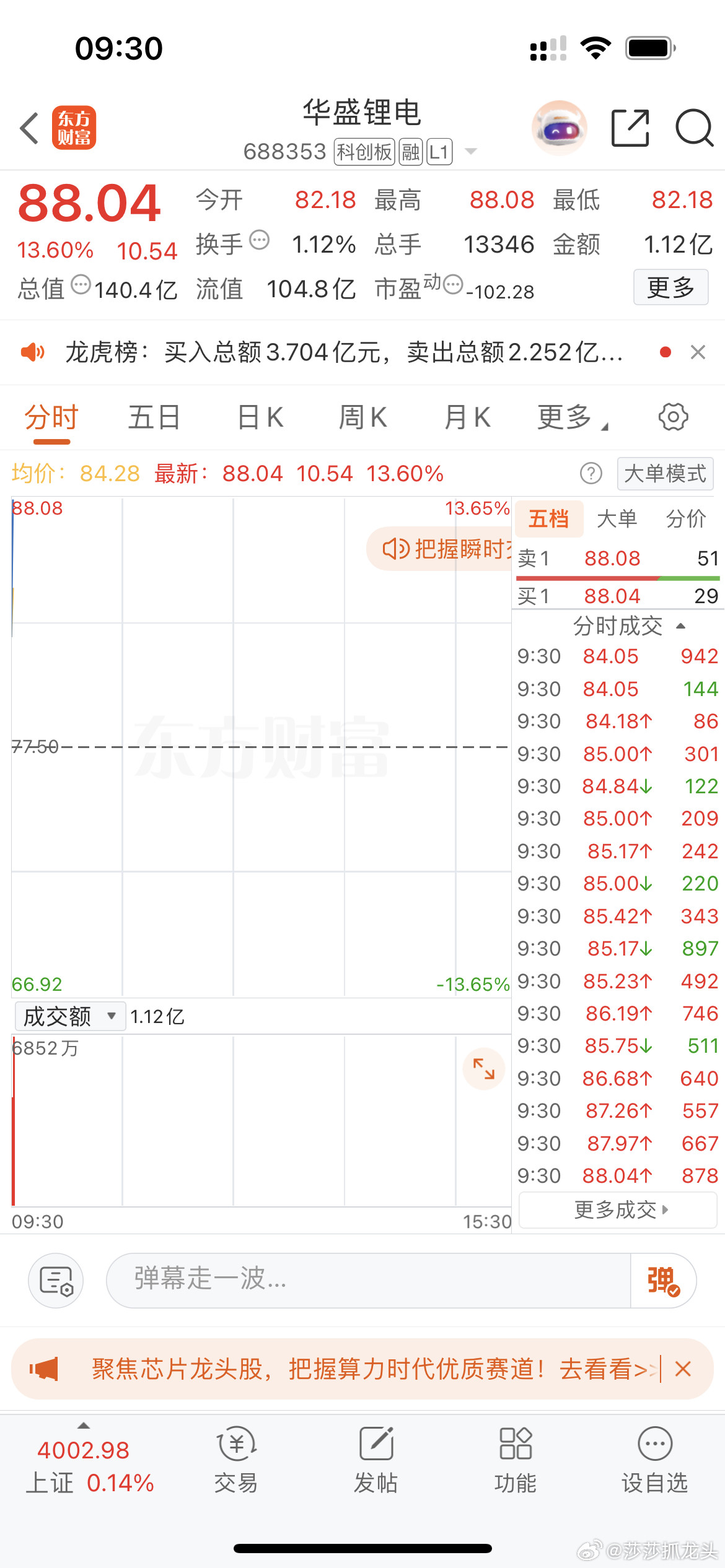Share the 华盛锂电 stock page

point(630,127)
